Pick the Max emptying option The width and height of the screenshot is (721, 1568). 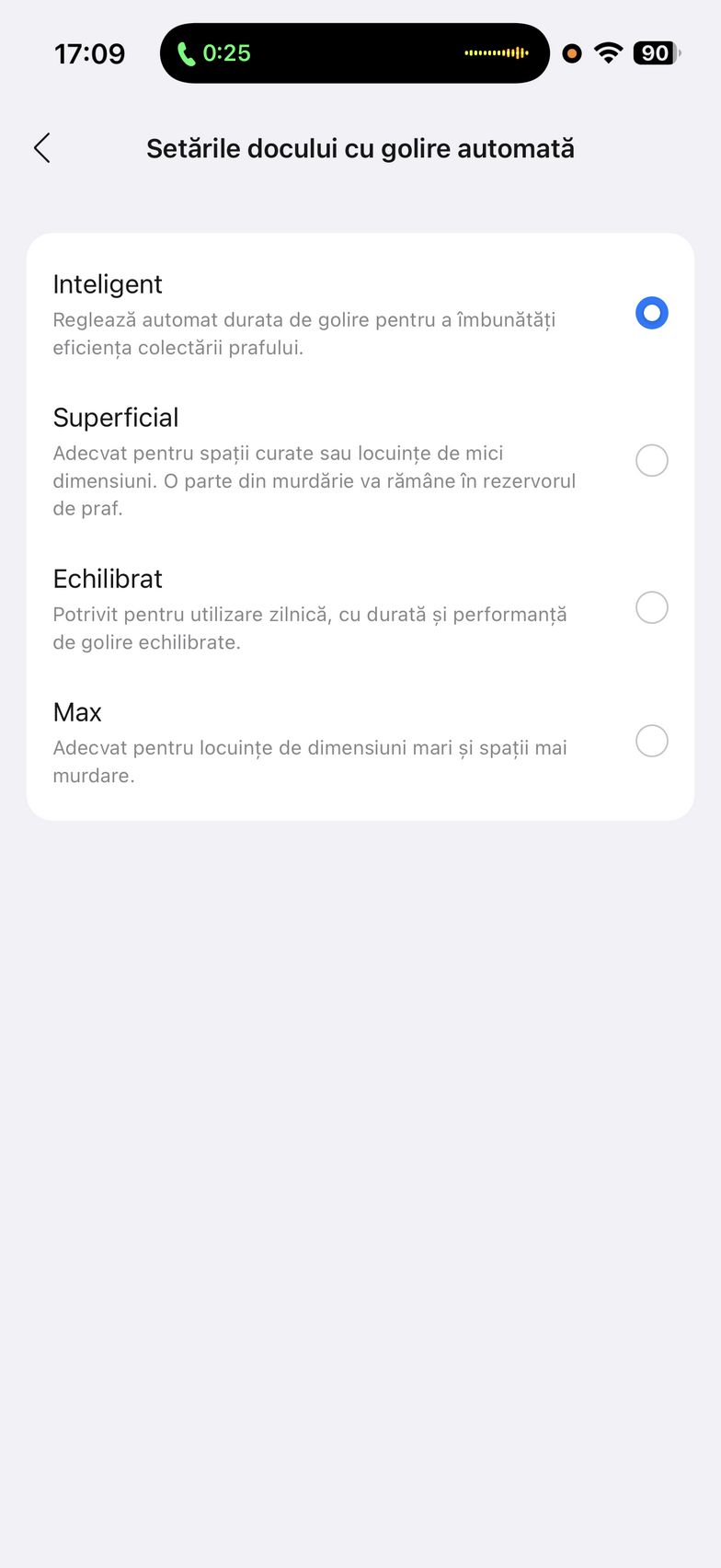[x=651, y=741]
